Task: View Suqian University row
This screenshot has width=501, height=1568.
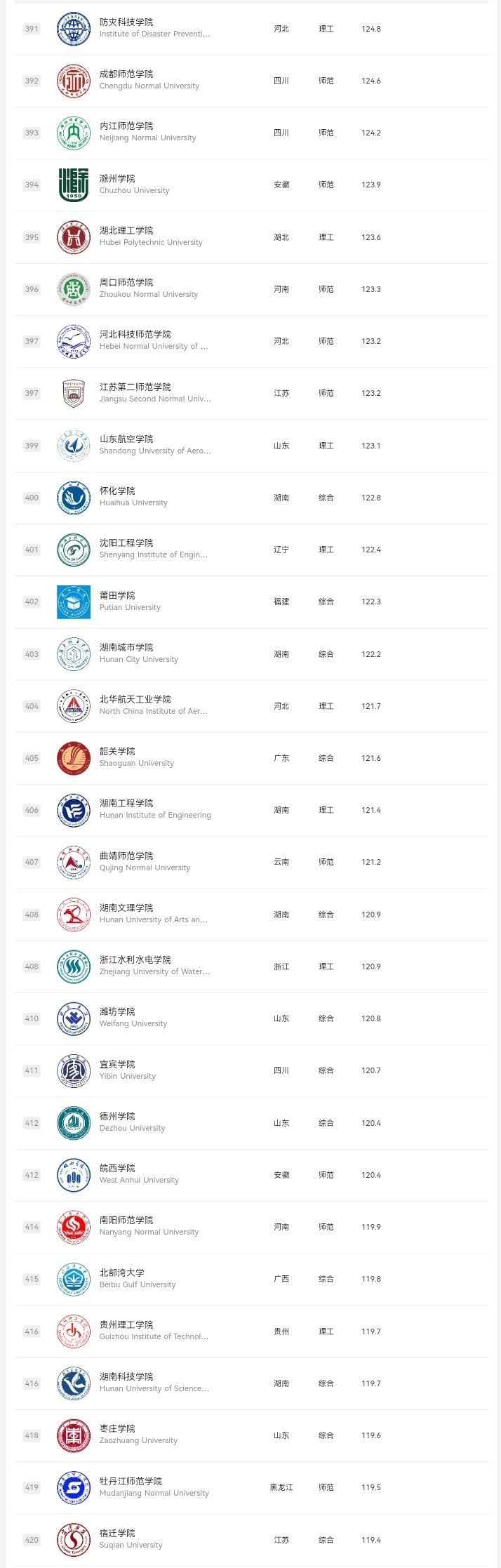Action: click(251, 1540)
